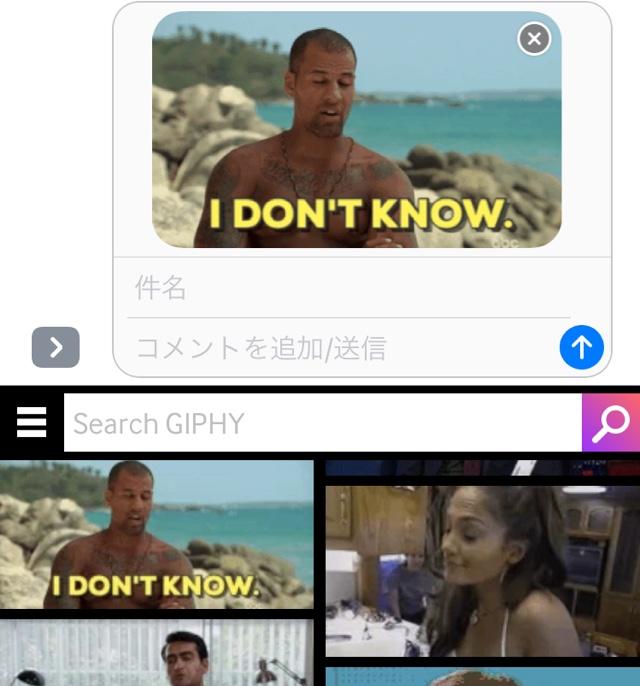
Task: Remove the attached GIF from the message
Action: [534, 39]
